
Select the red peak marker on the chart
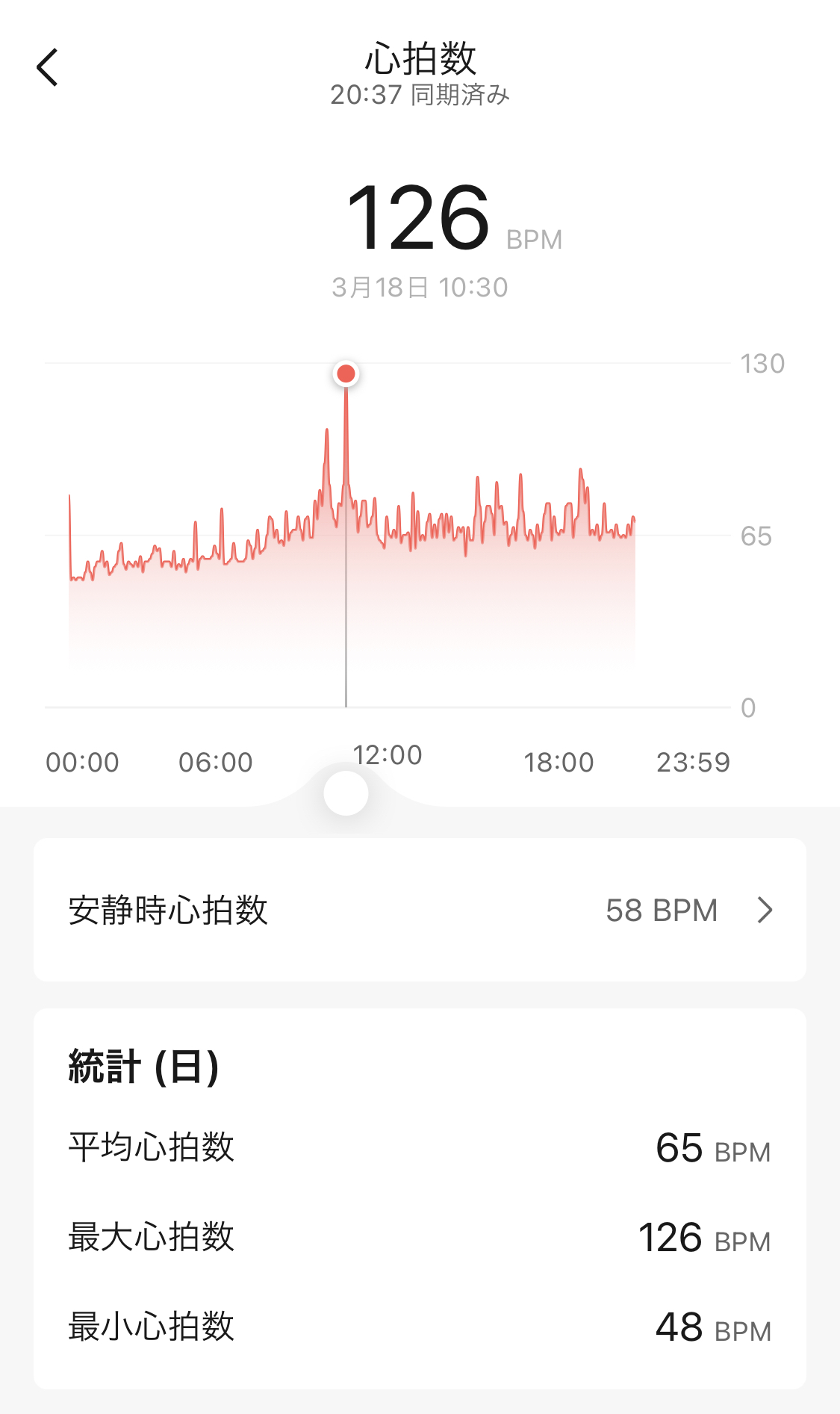(346, 373)
